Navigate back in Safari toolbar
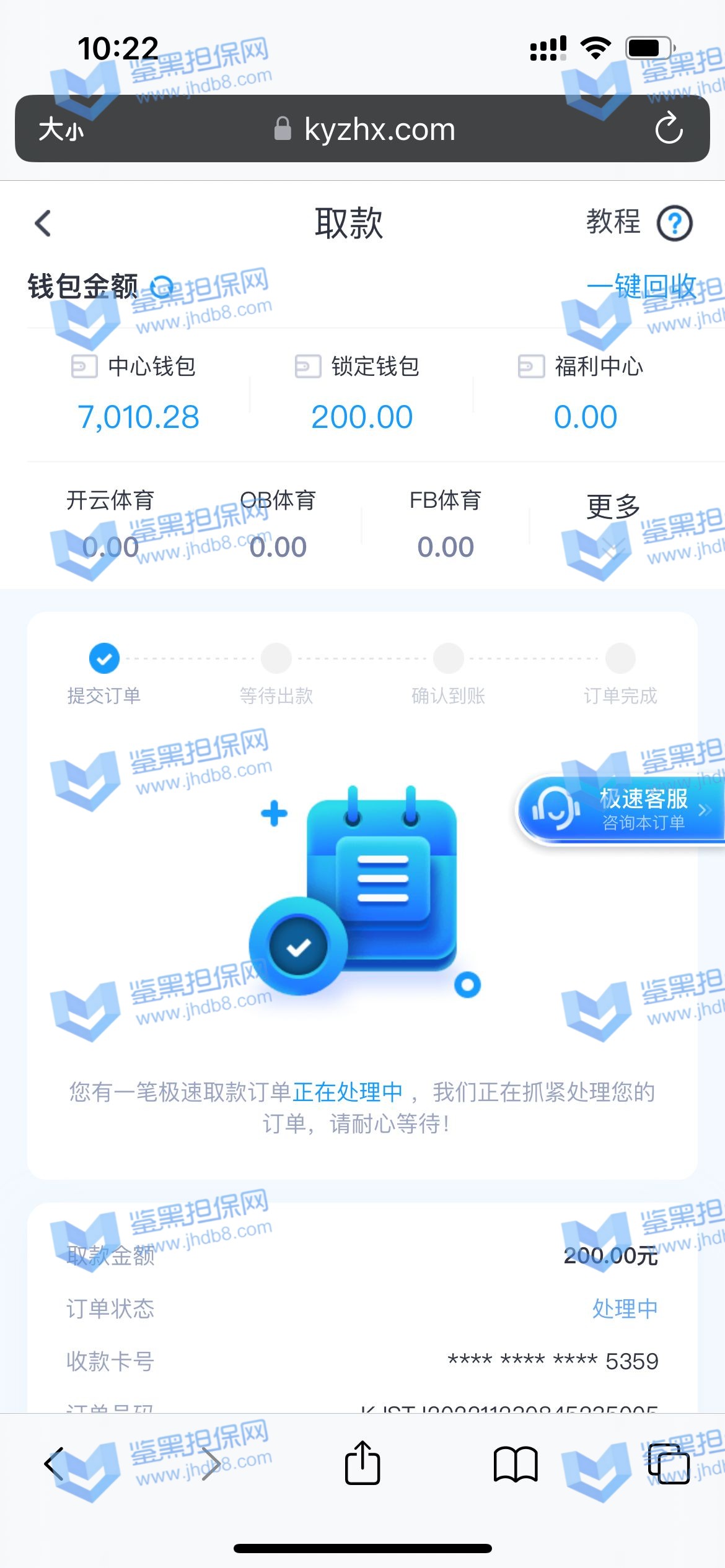The image size is (725, 1568). [x=55, y=1465]
